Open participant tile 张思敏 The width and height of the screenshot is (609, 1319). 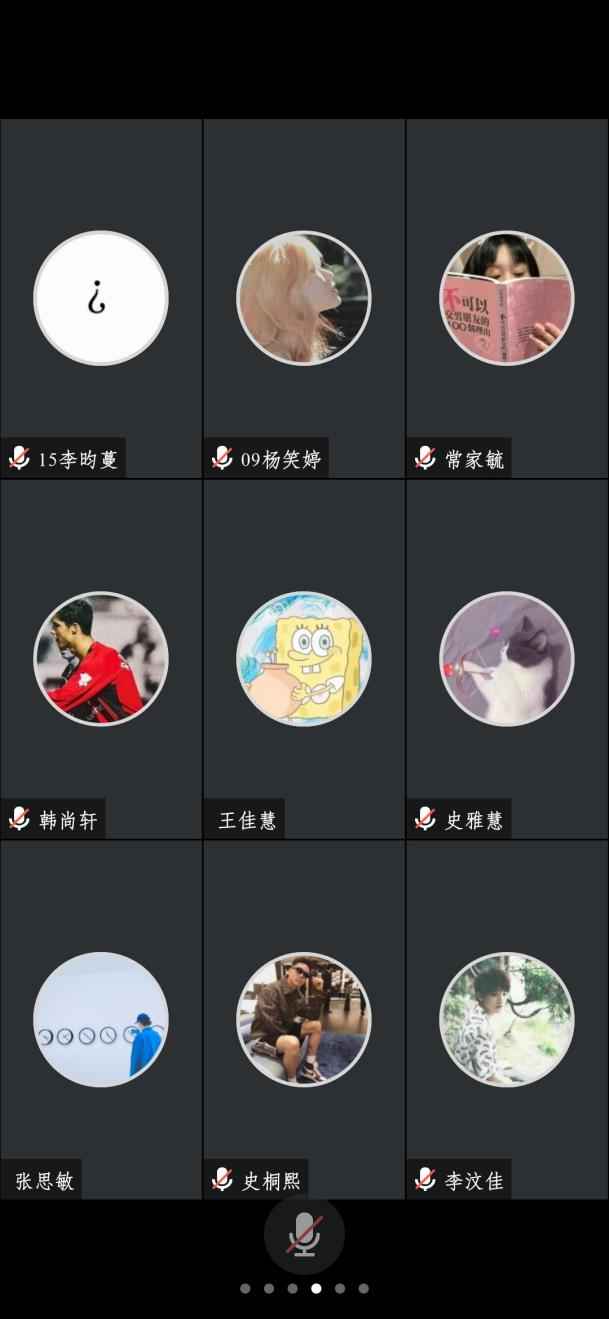pyautogui.click(x=101, y=1018)
